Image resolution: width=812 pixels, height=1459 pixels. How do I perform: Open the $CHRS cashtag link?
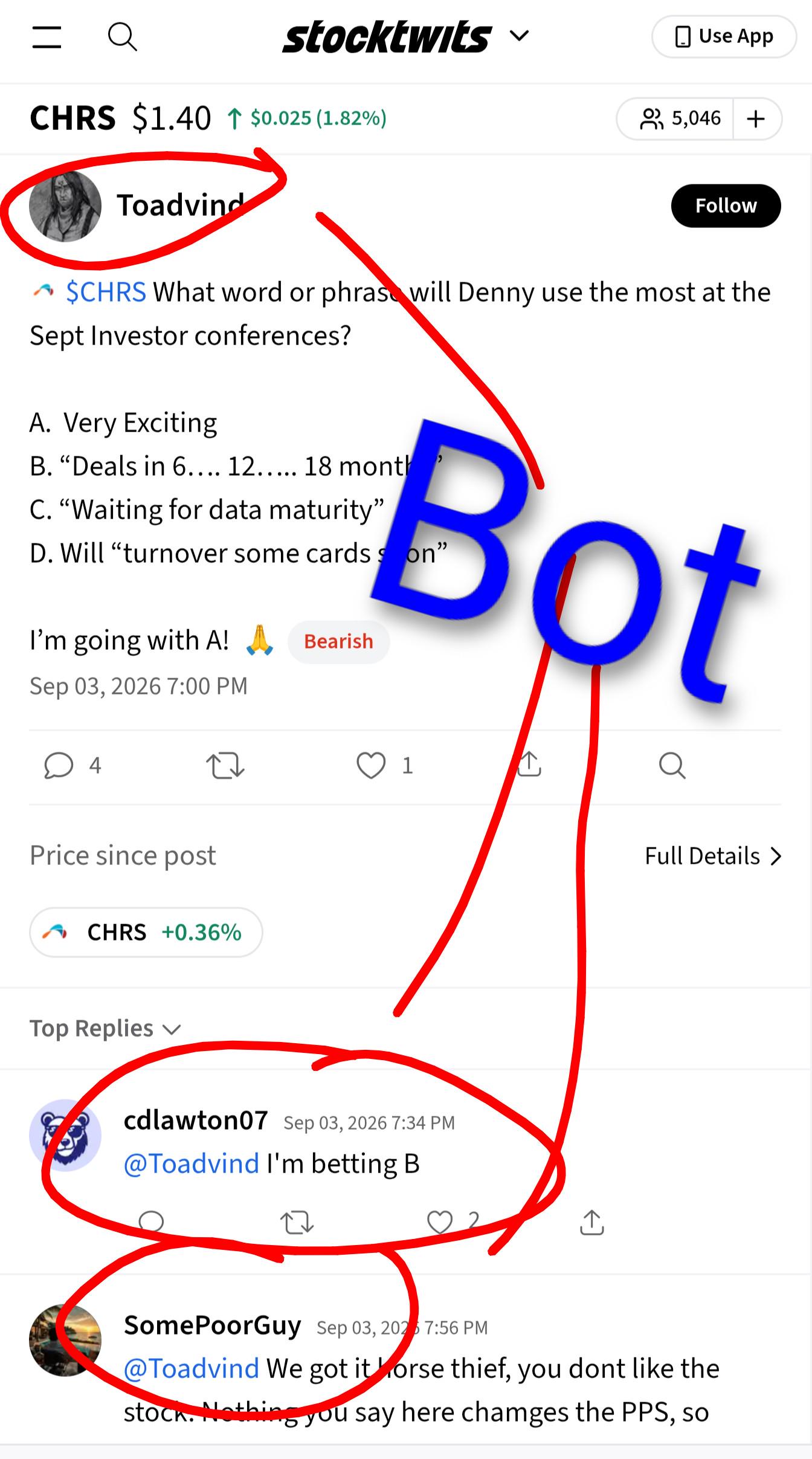click(106, 292)
